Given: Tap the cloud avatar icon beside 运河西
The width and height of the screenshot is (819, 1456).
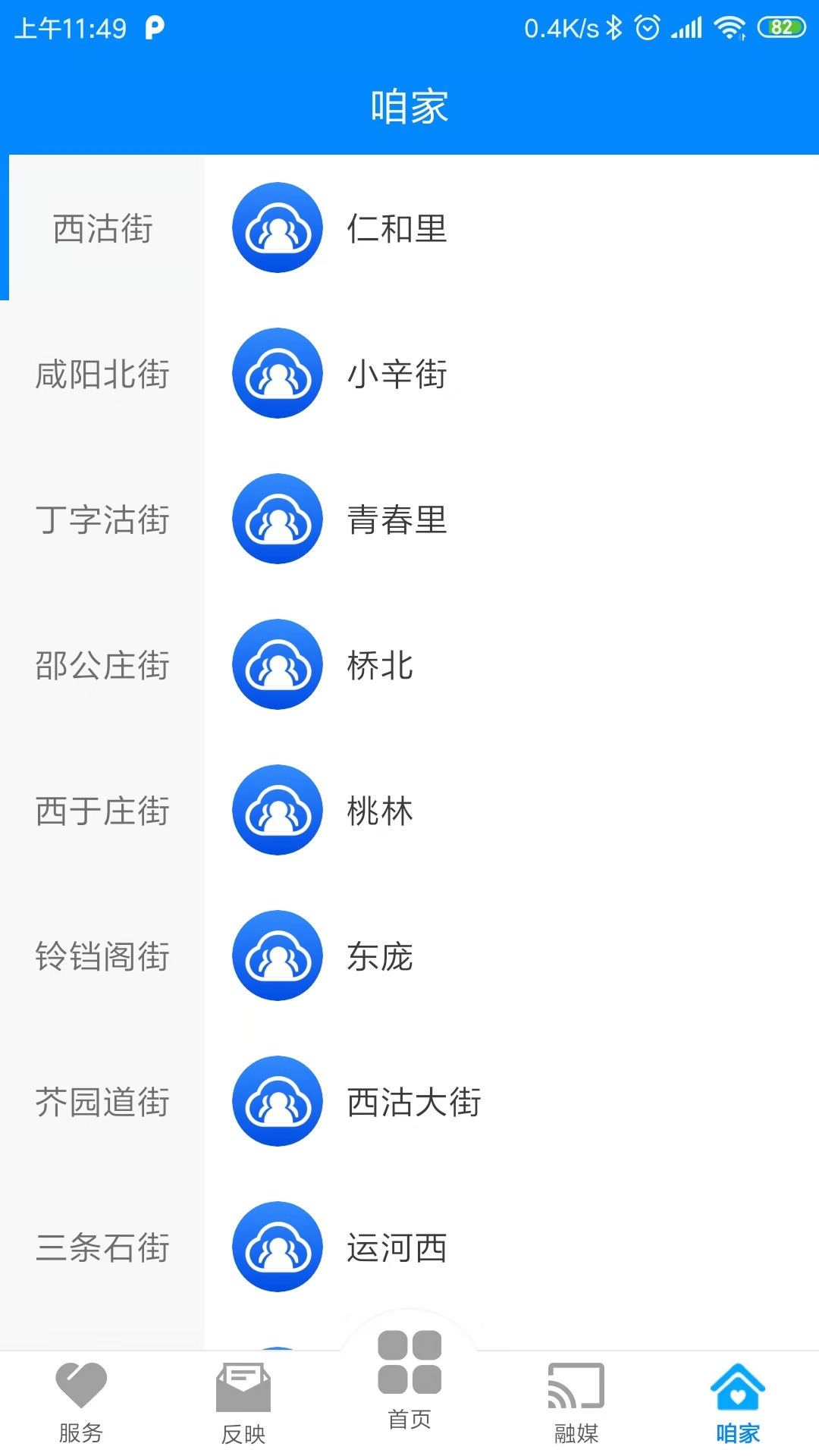Looking at the screenshot, I should (278, 1248).
